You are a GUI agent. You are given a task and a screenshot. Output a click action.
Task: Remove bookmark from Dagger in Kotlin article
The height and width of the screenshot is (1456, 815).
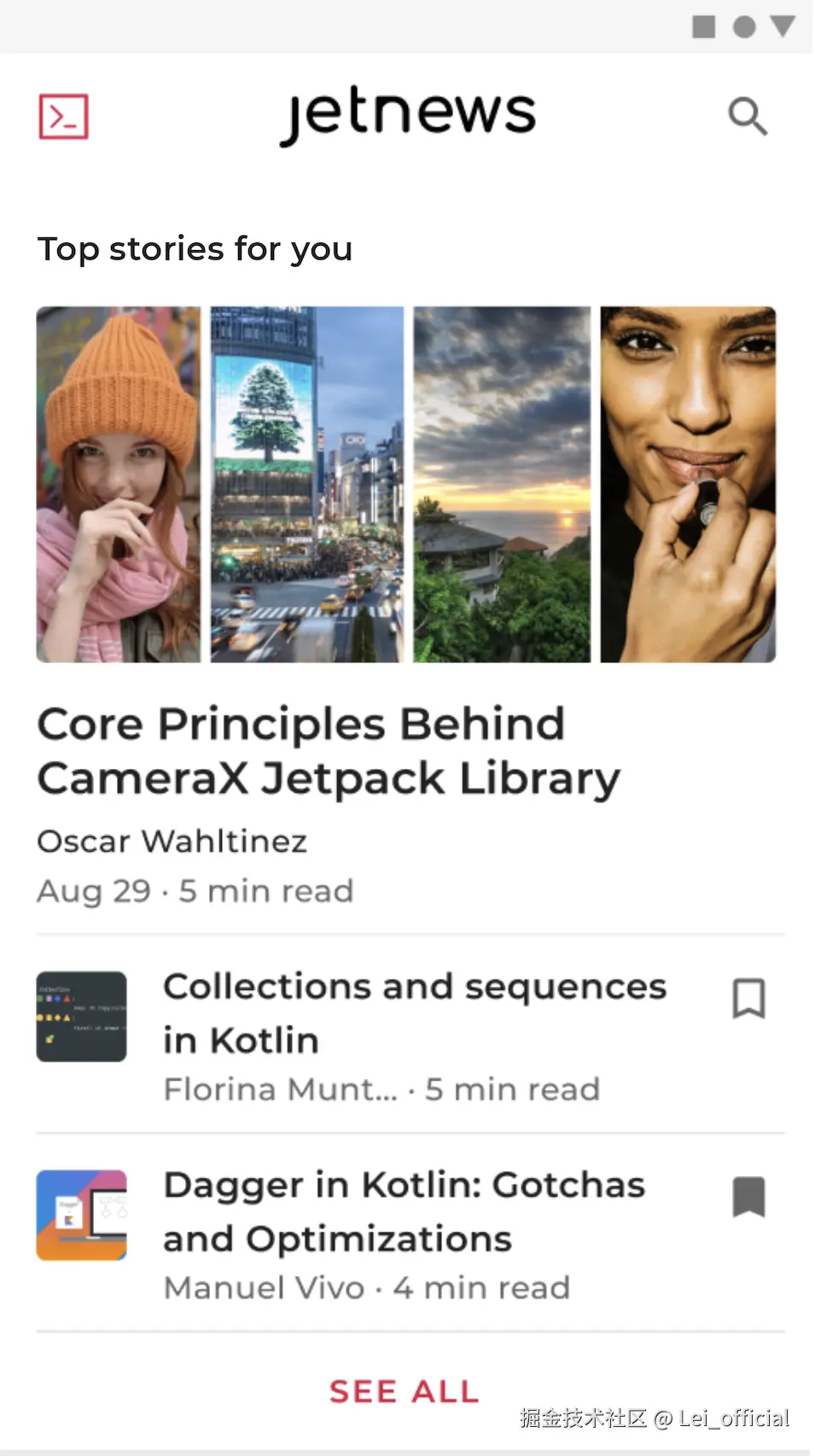(748, 1197)
